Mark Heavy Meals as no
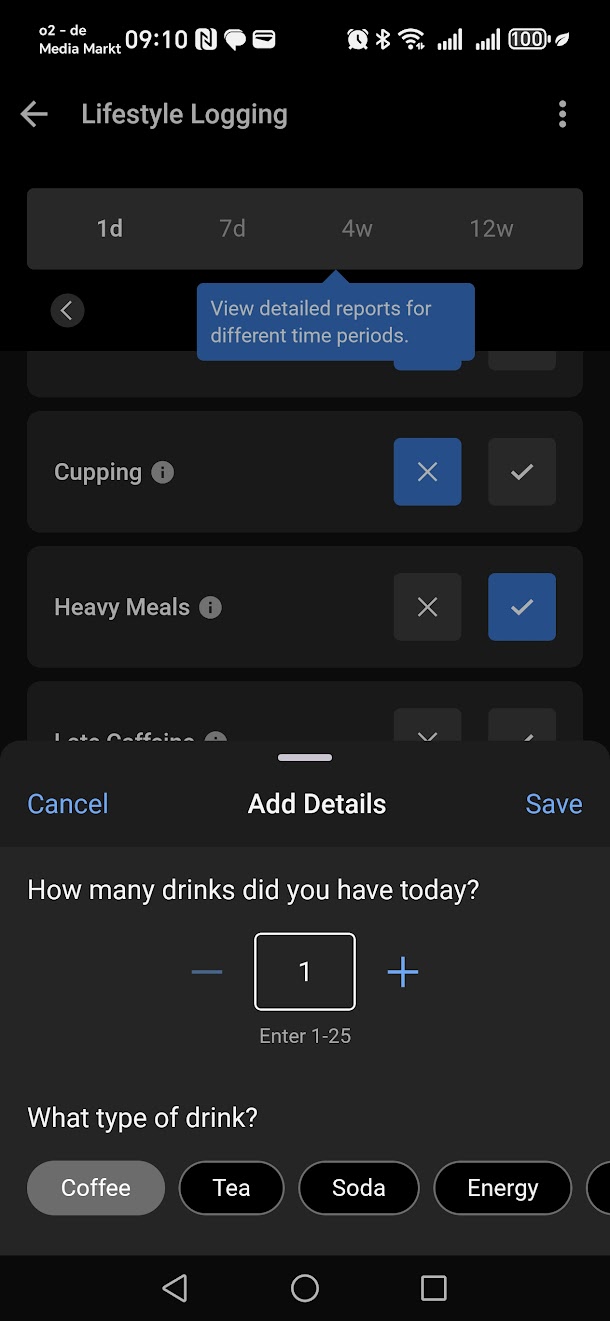The image size is (610, 1321). click(x=427, y=607)
